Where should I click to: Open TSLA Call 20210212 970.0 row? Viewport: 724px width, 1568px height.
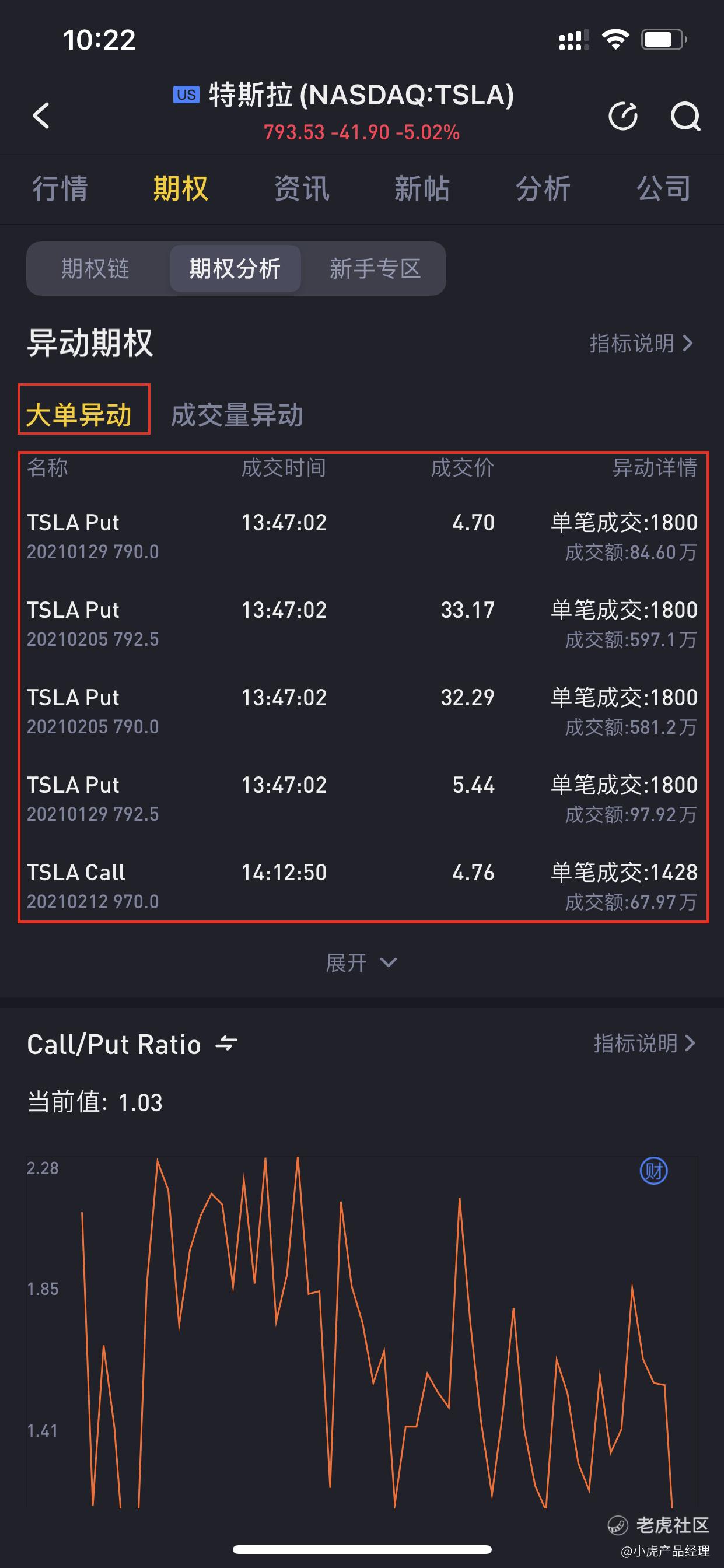pyautogui.click(x=362, y=886)
